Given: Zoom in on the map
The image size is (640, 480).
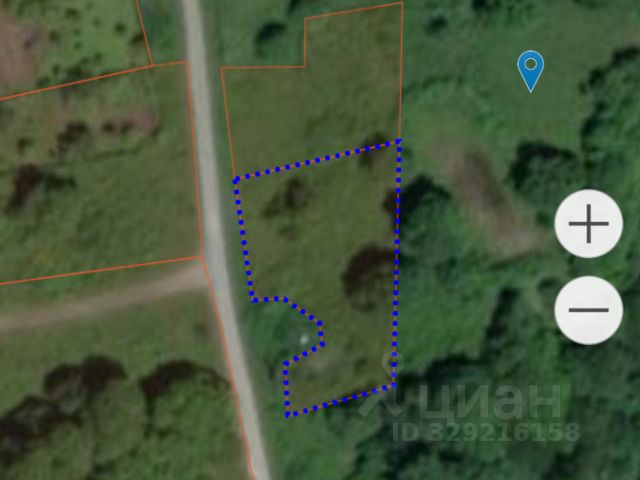Looking at the screenshot, I should (x=588, y=223).
